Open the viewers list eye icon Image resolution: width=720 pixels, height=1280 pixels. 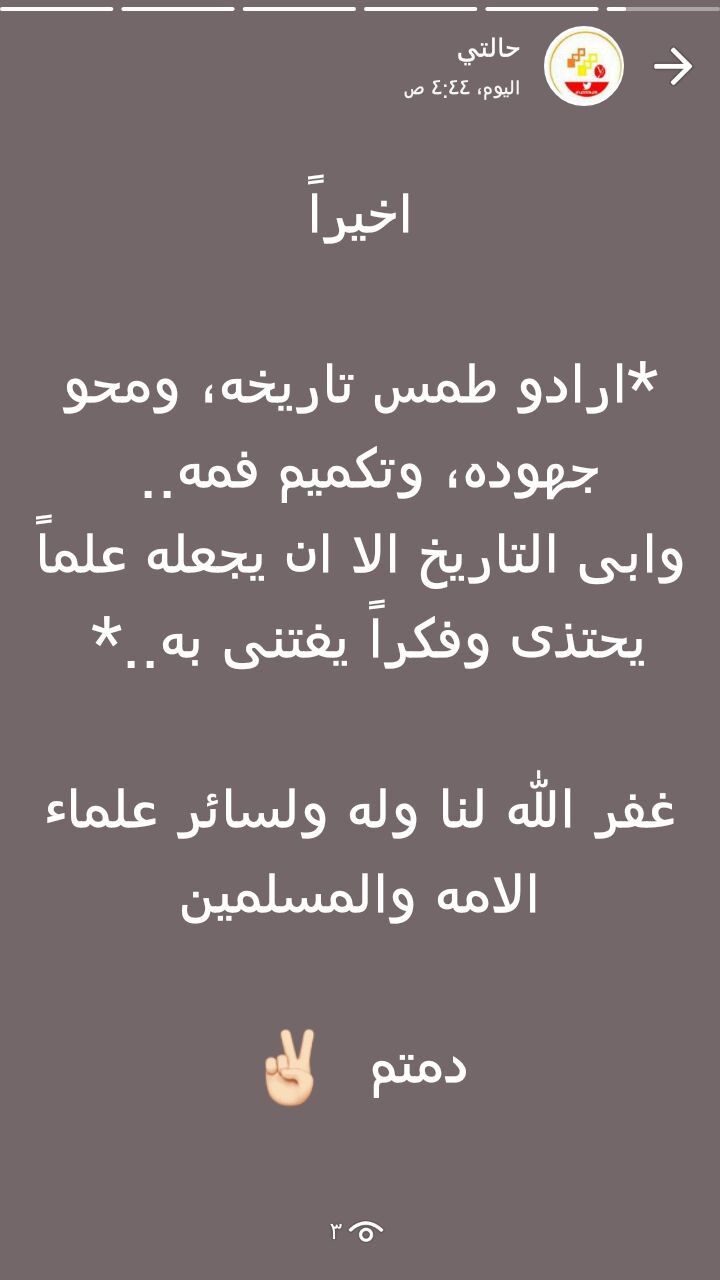365,1231
